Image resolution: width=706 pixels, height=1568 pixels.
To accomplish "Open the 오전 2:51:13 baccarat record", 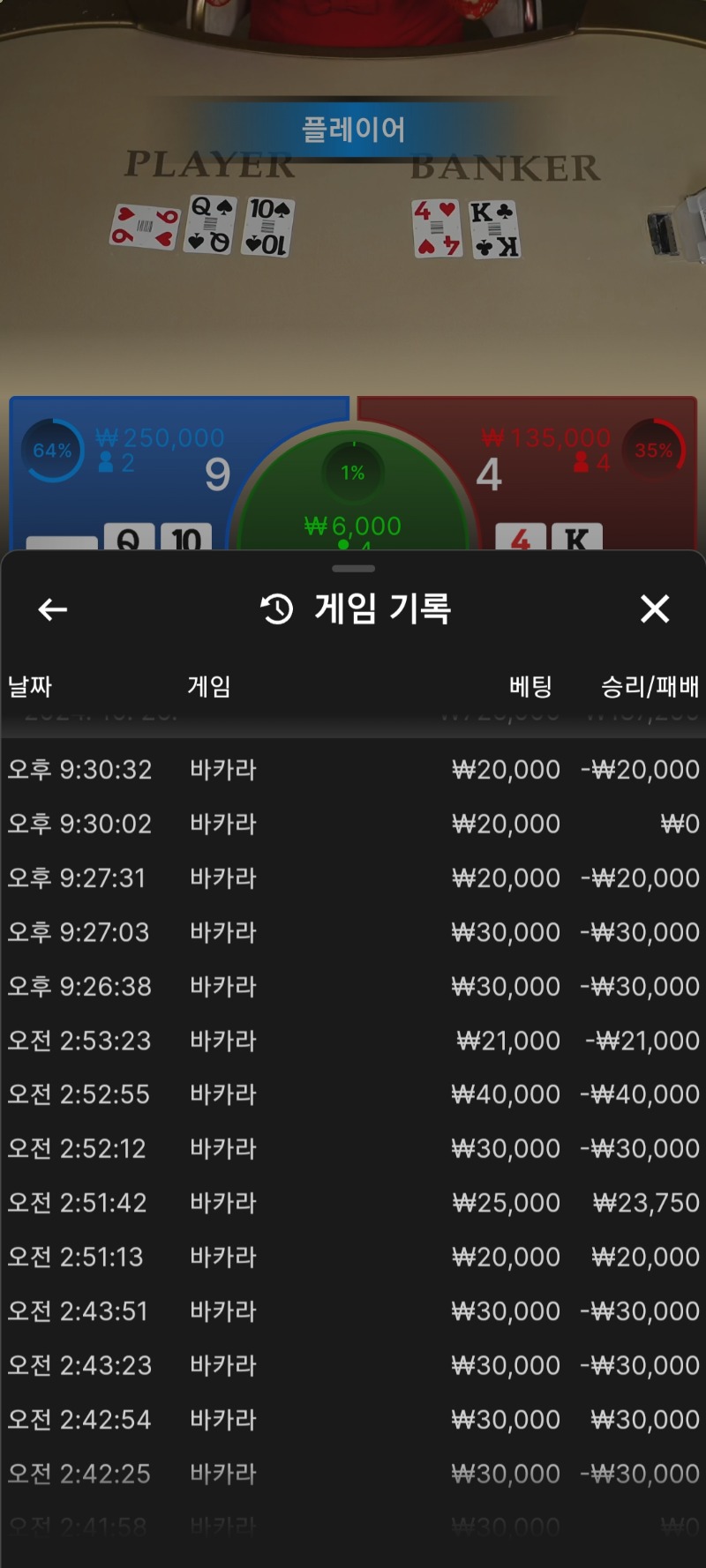I will point(353,1257).
